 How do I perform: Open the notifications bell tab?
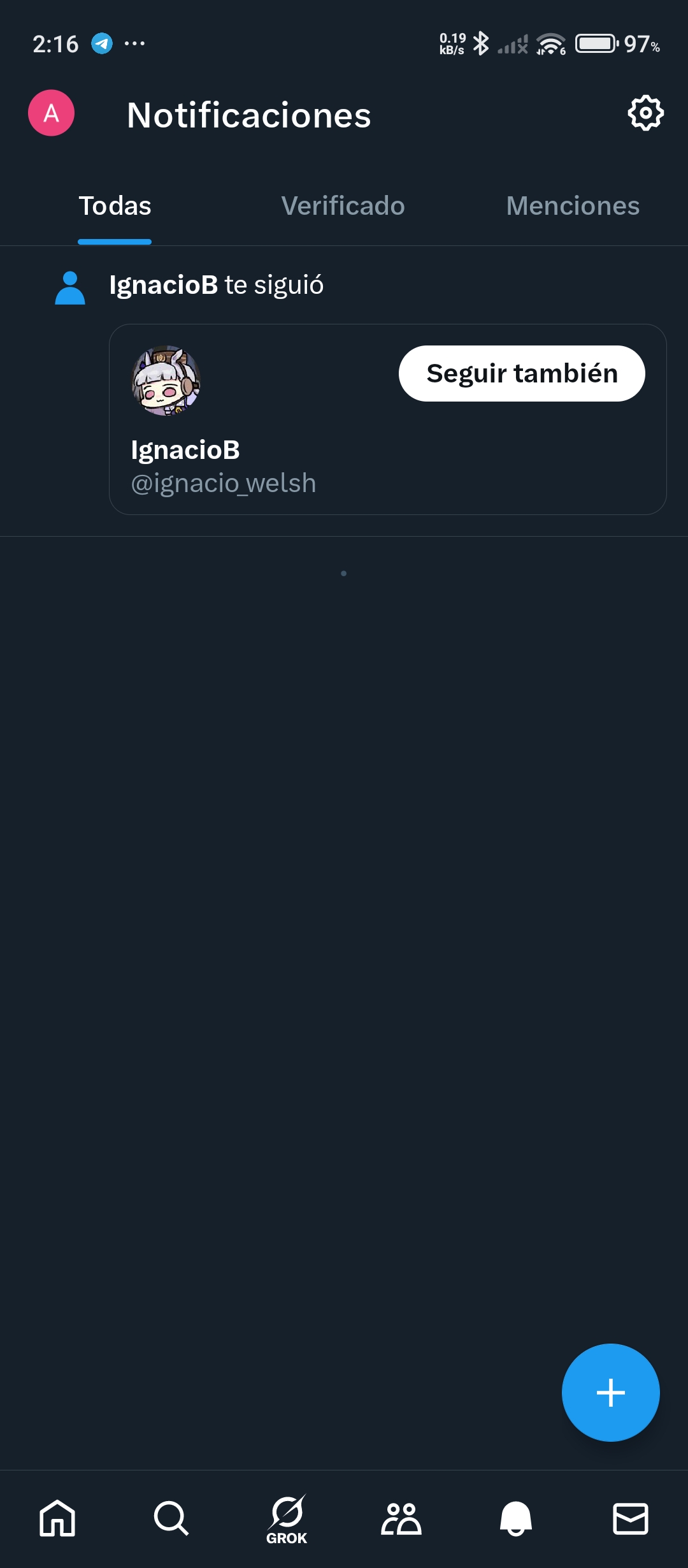point(515,1518)
